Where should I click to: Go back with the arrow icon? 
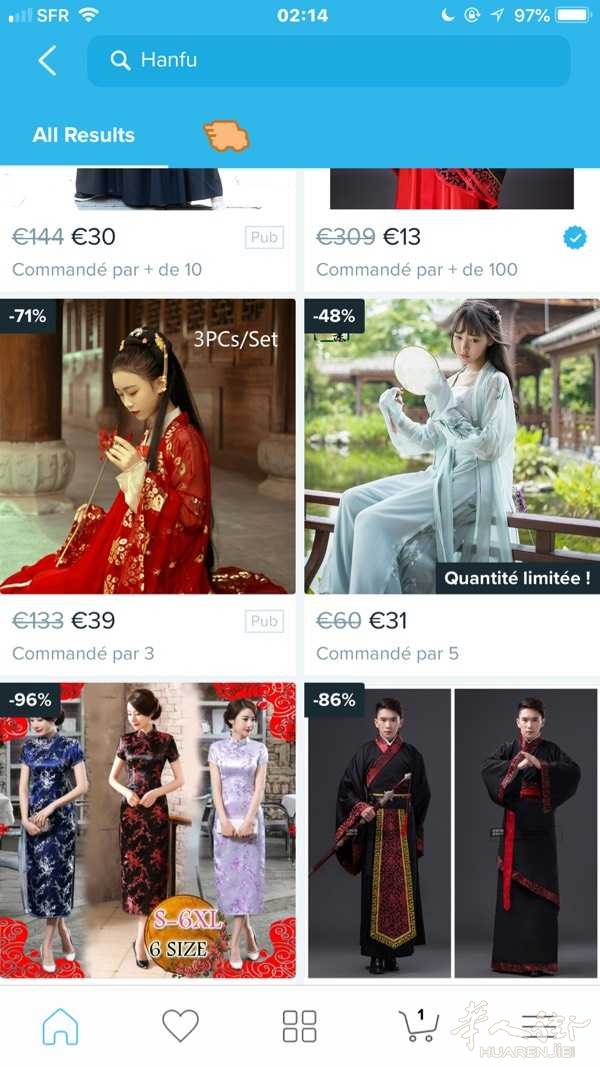pyautogui.click(x=48, y=61)
